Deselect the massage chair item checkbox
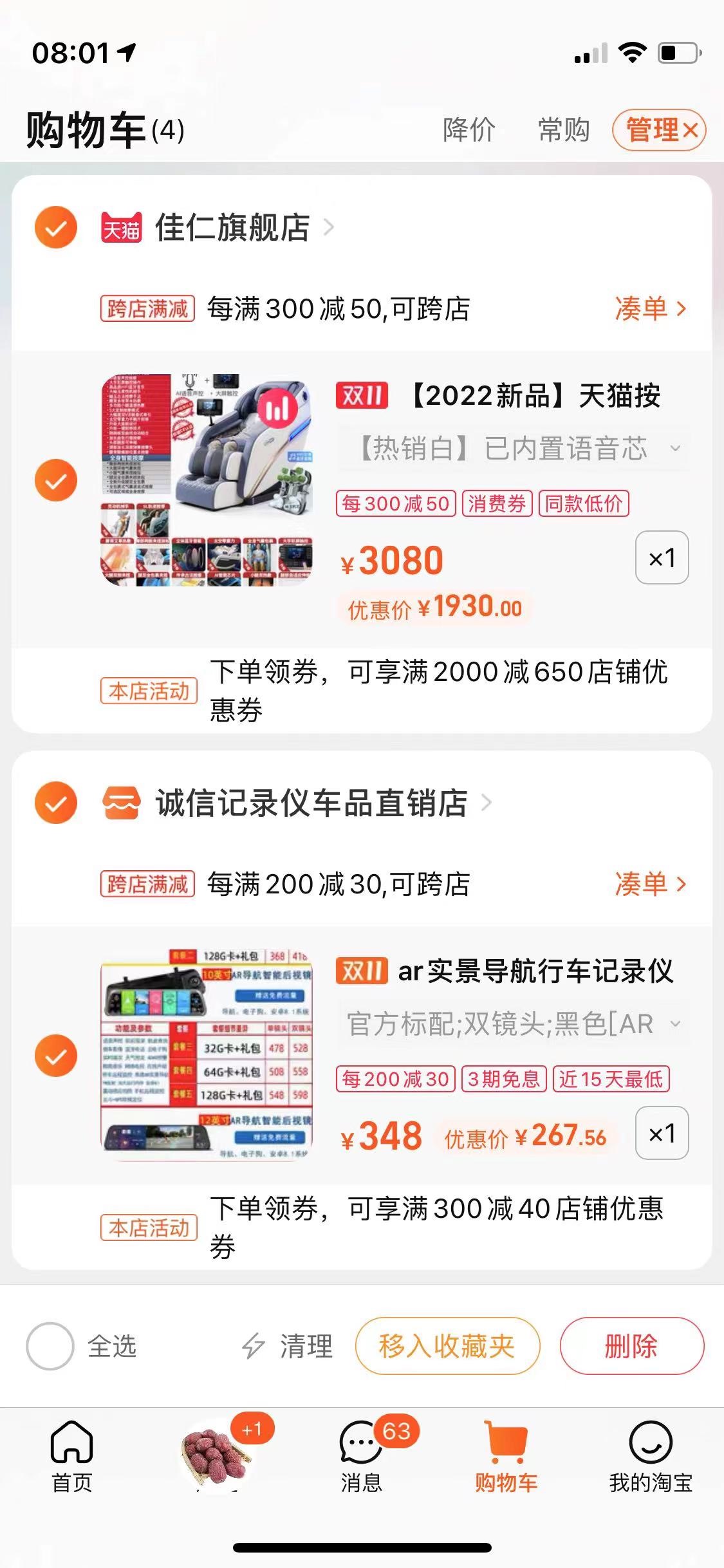This screenshot has height=1568, width=724. click(x=56, y=480)
